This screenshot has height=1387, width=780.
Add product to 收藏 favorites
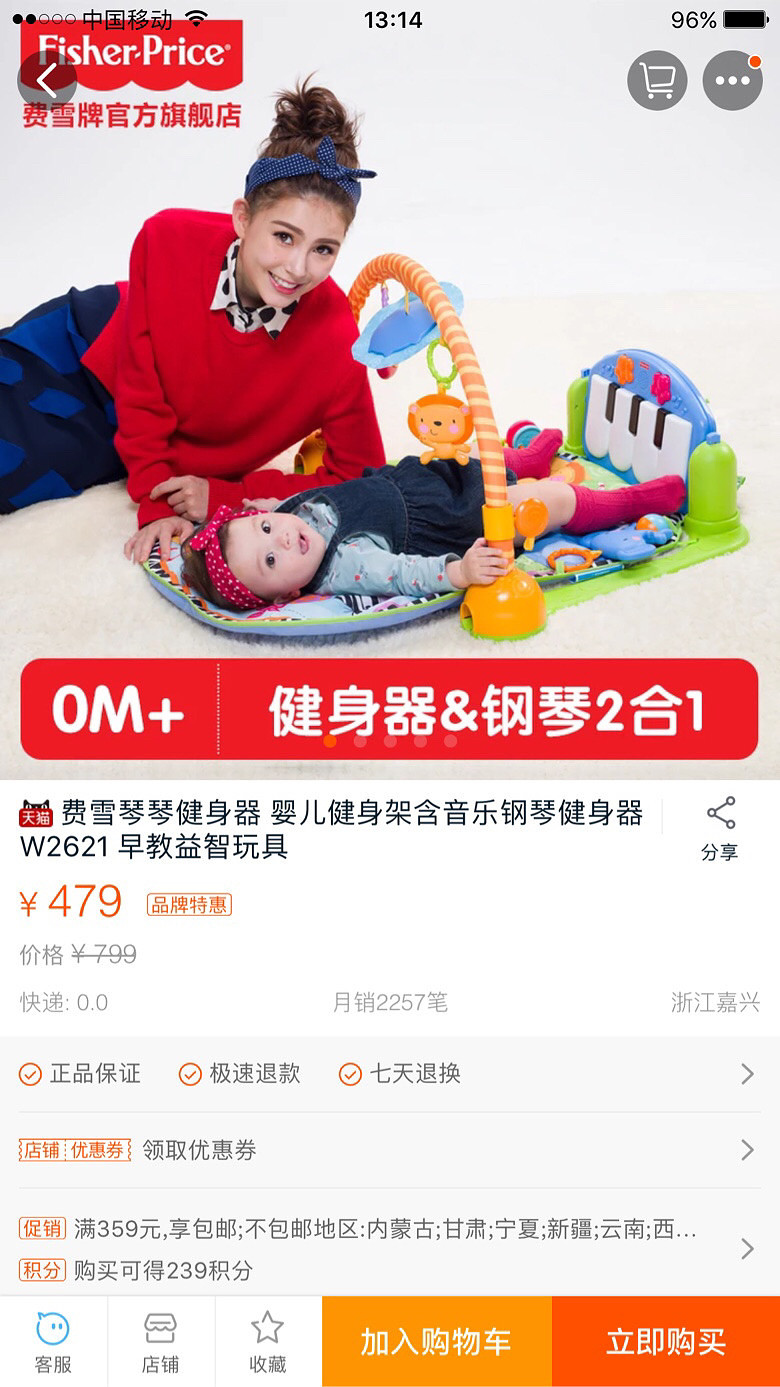(267, 1342)
